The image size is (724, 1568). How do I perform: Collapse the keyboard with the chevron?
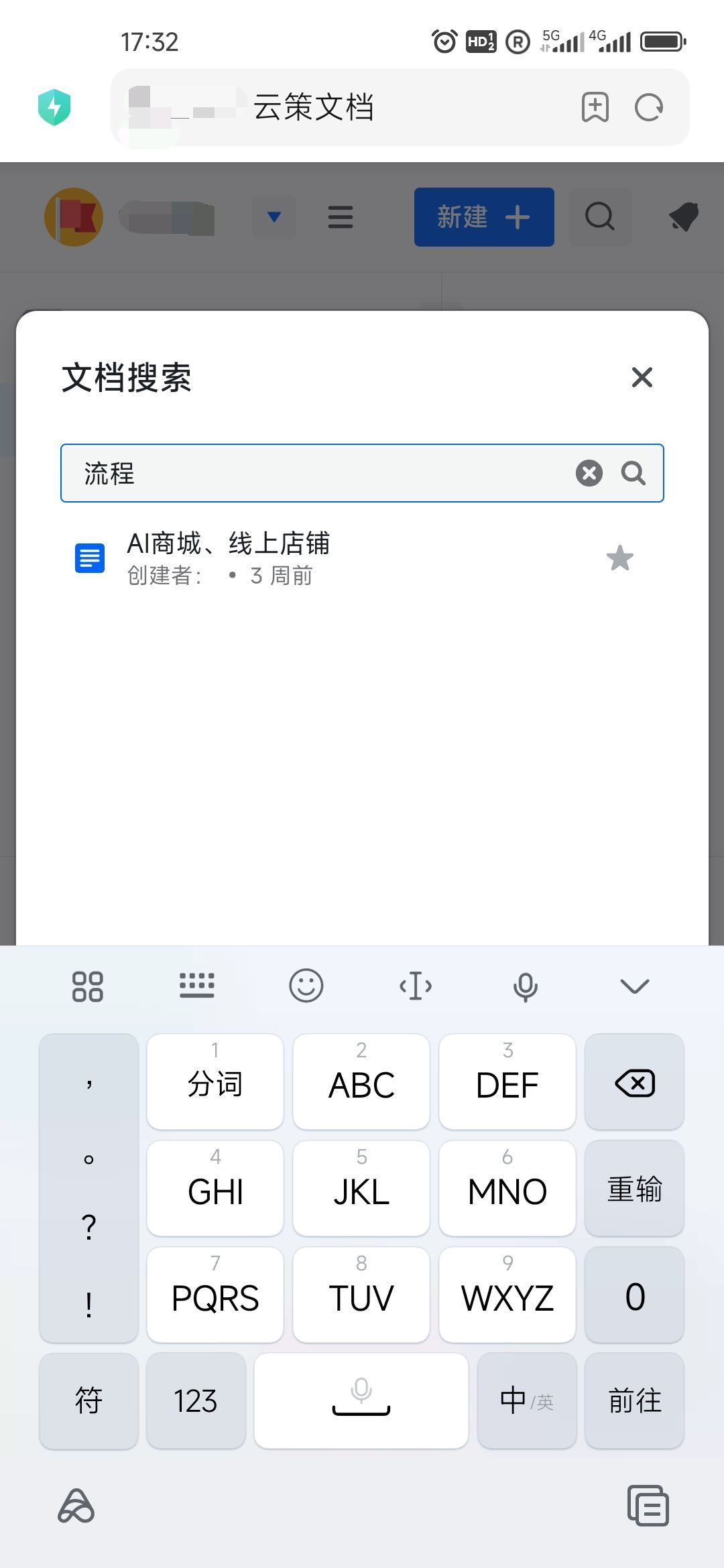tap(633, 985)
